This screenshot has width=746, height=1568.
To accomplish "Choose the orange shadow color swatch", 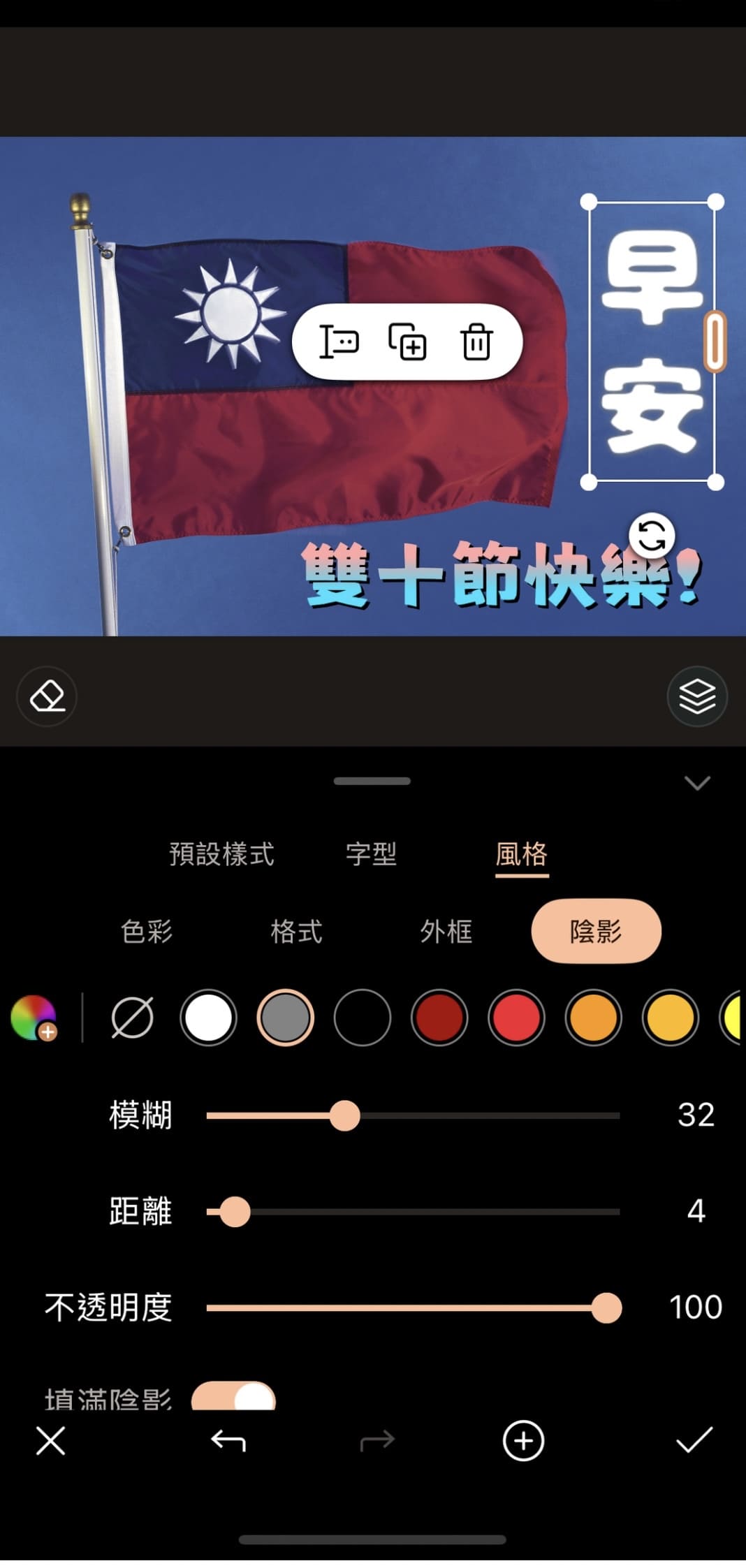I will point(593,1018).
